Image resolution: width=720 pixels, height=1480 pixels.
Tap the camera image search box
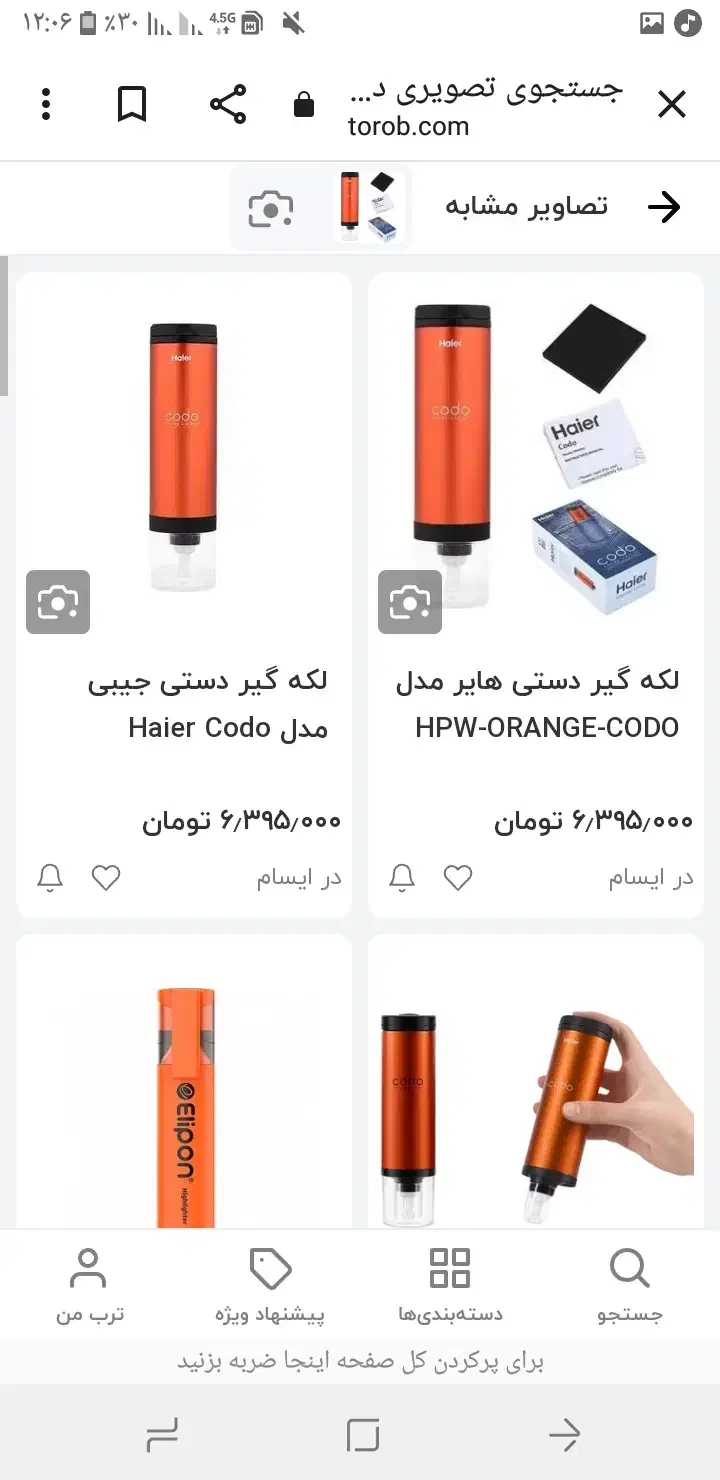click(271, 208)
